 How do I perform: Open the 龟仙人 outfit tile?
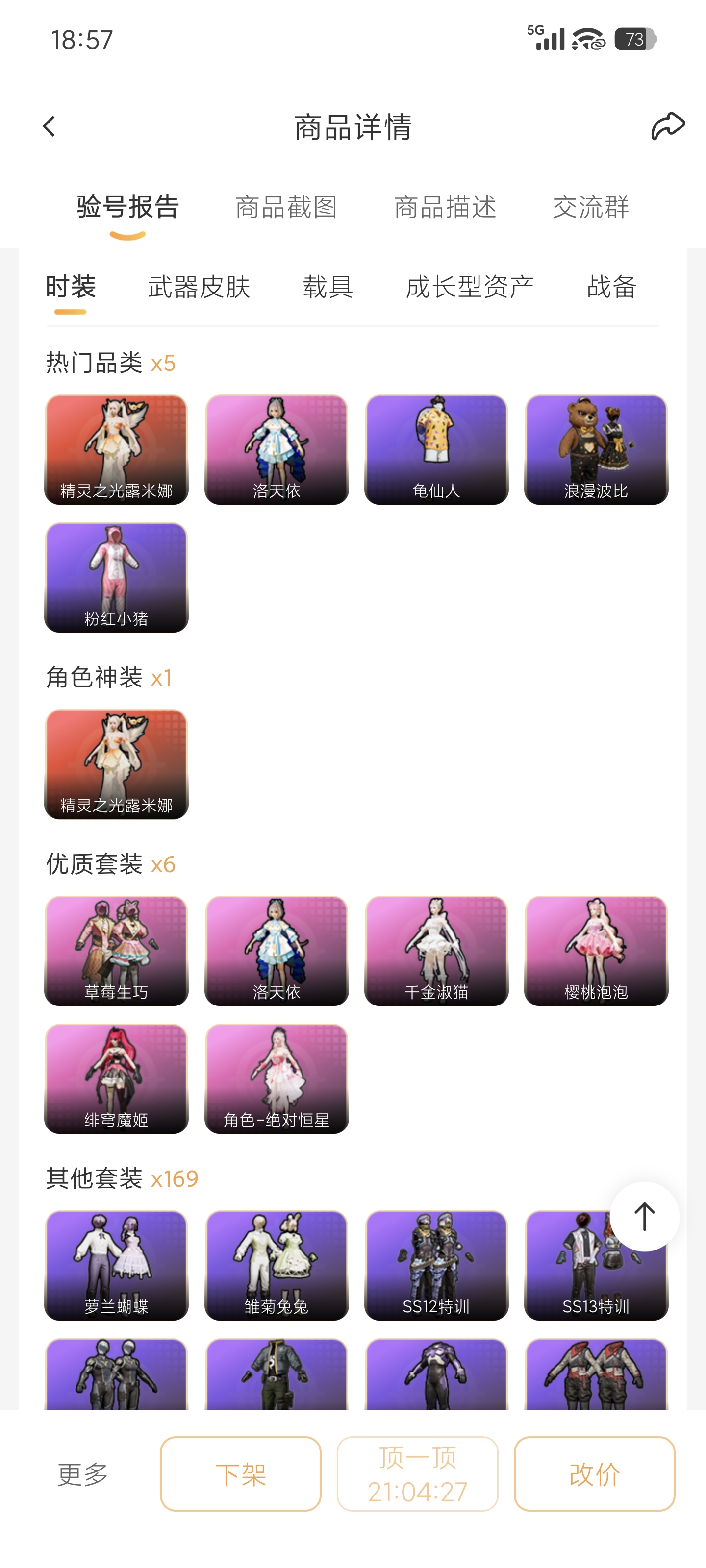[x=436, y=450]
